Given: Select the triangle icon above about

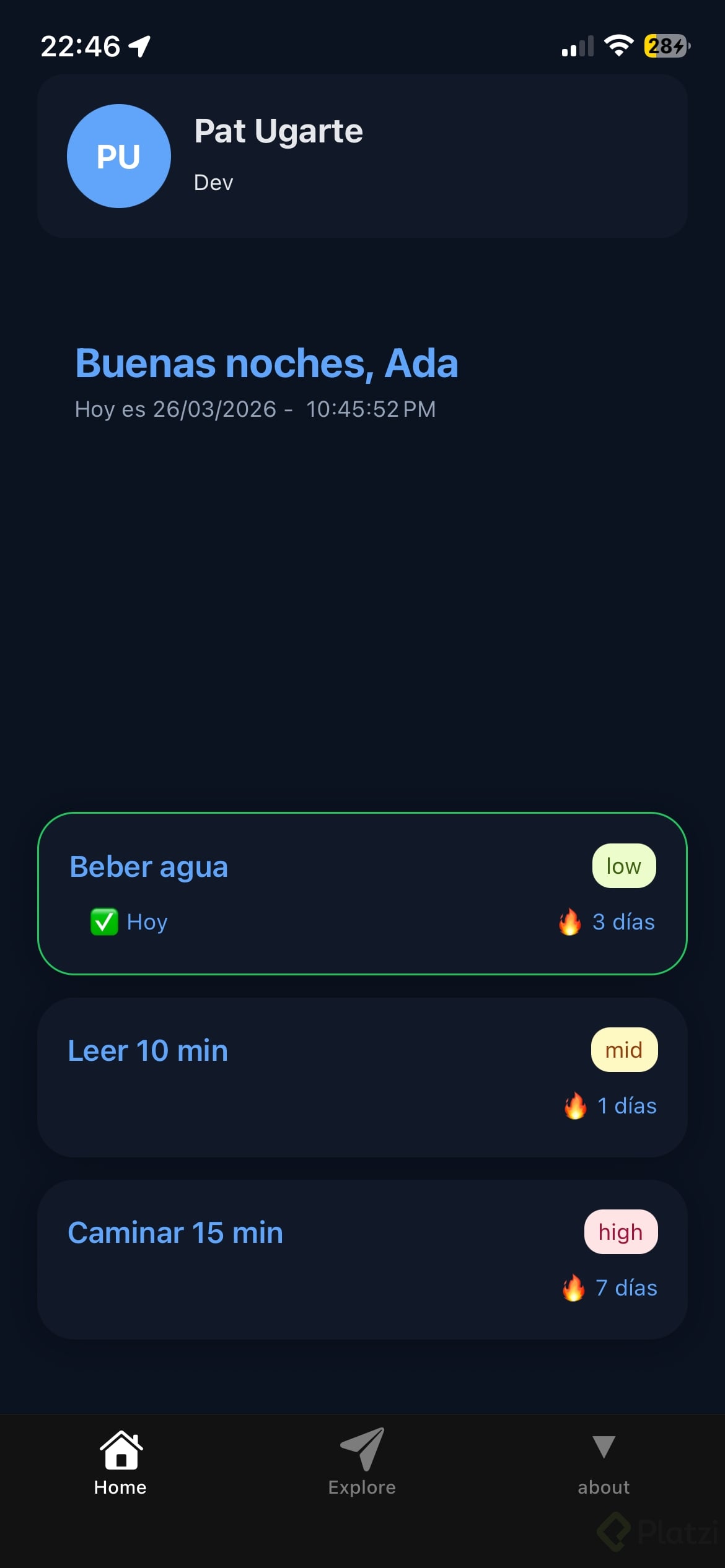Looking at the screenshot, I should pyautogui.click(x=602, y=1445).
